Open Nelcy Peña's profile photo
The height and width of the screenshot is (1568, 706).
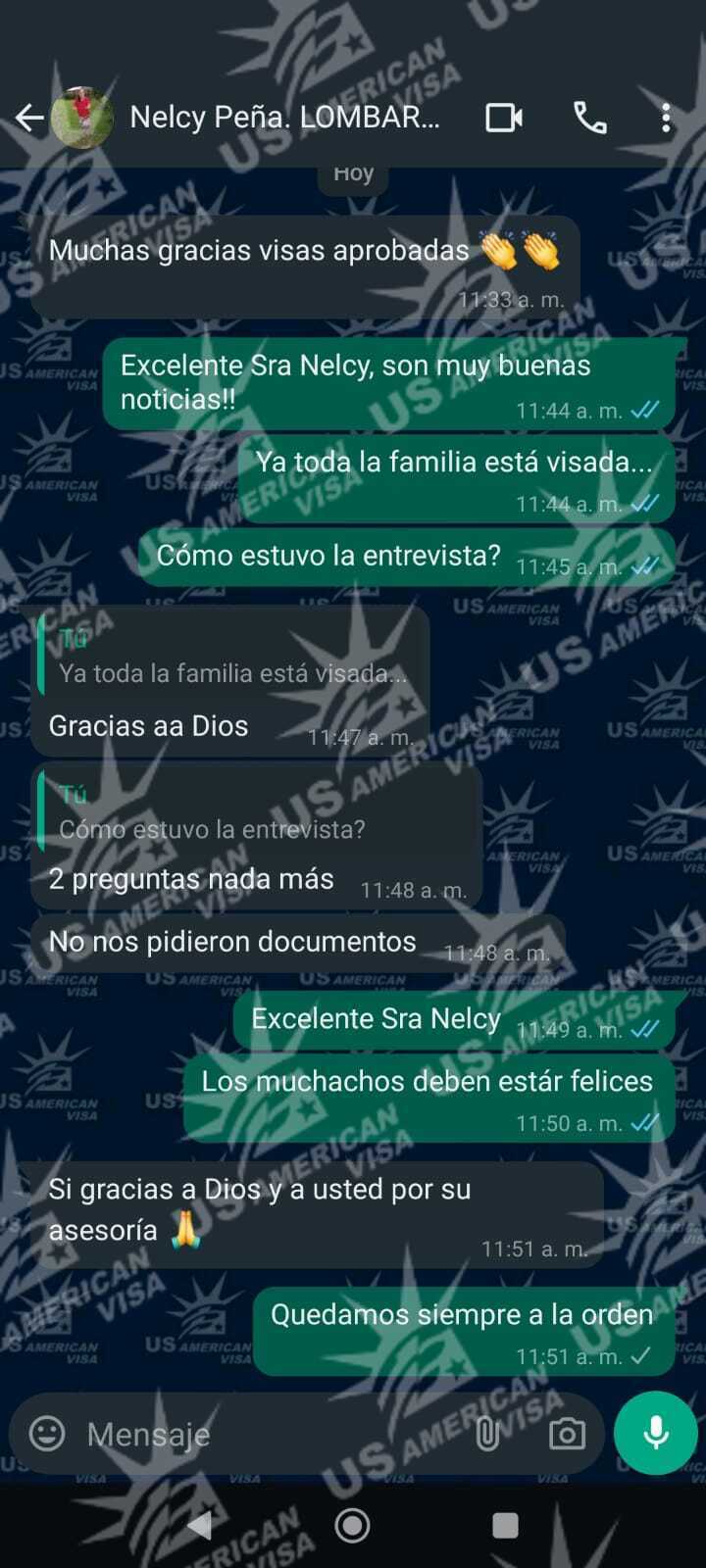(82, 119)
